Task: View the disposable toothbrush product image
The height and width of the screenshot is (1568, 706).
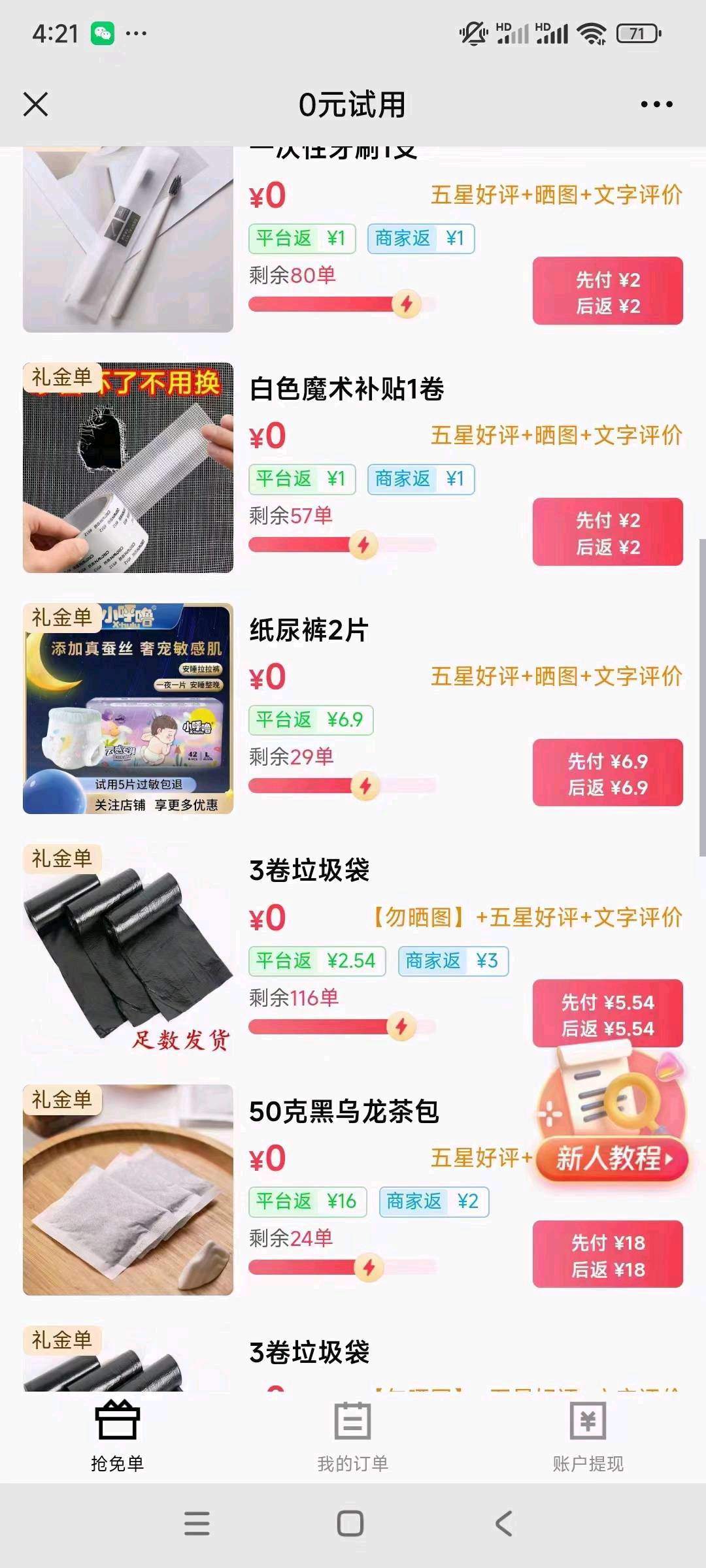Action: coord(128,240)
